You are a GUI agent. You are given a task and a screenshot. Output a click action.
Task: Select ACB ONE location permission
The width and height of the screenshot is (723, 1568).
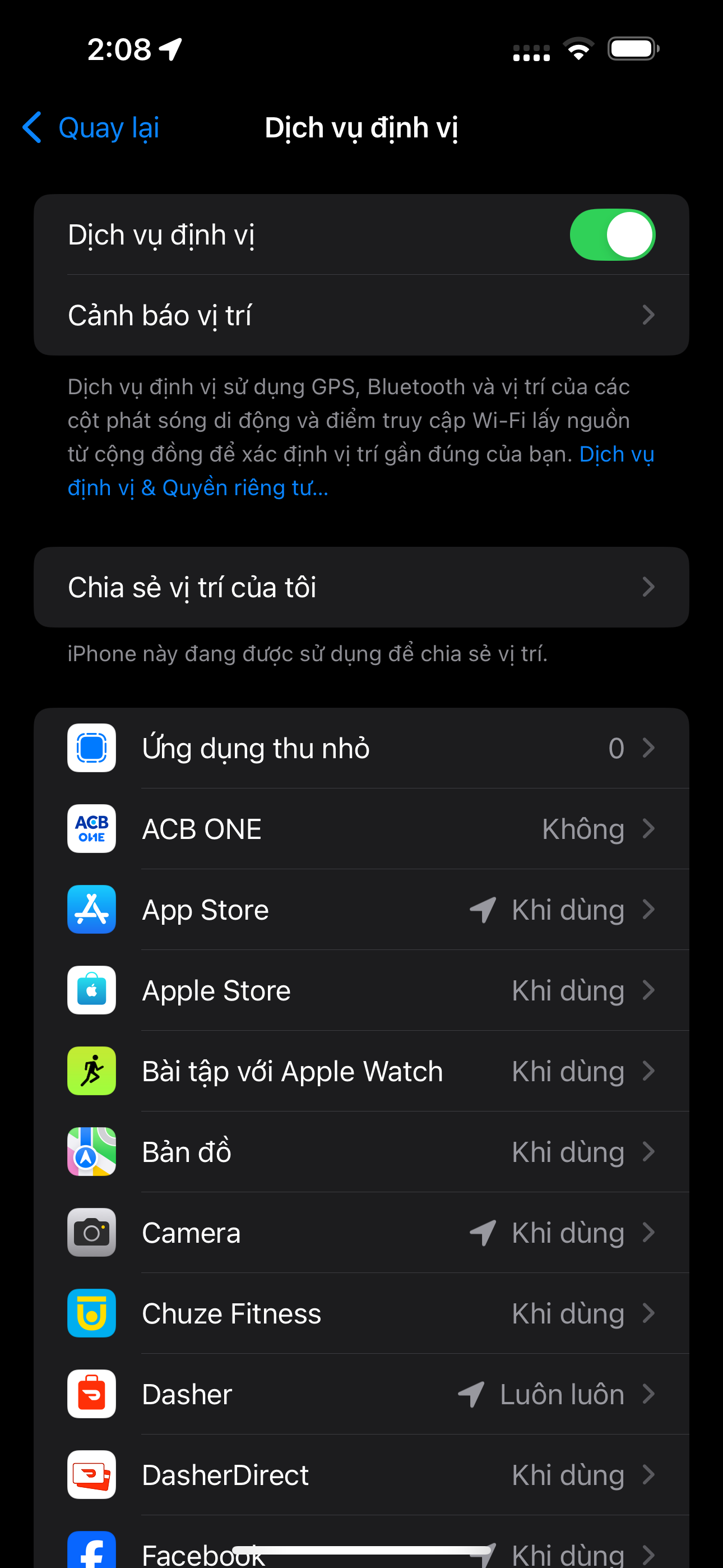[361, 829]
